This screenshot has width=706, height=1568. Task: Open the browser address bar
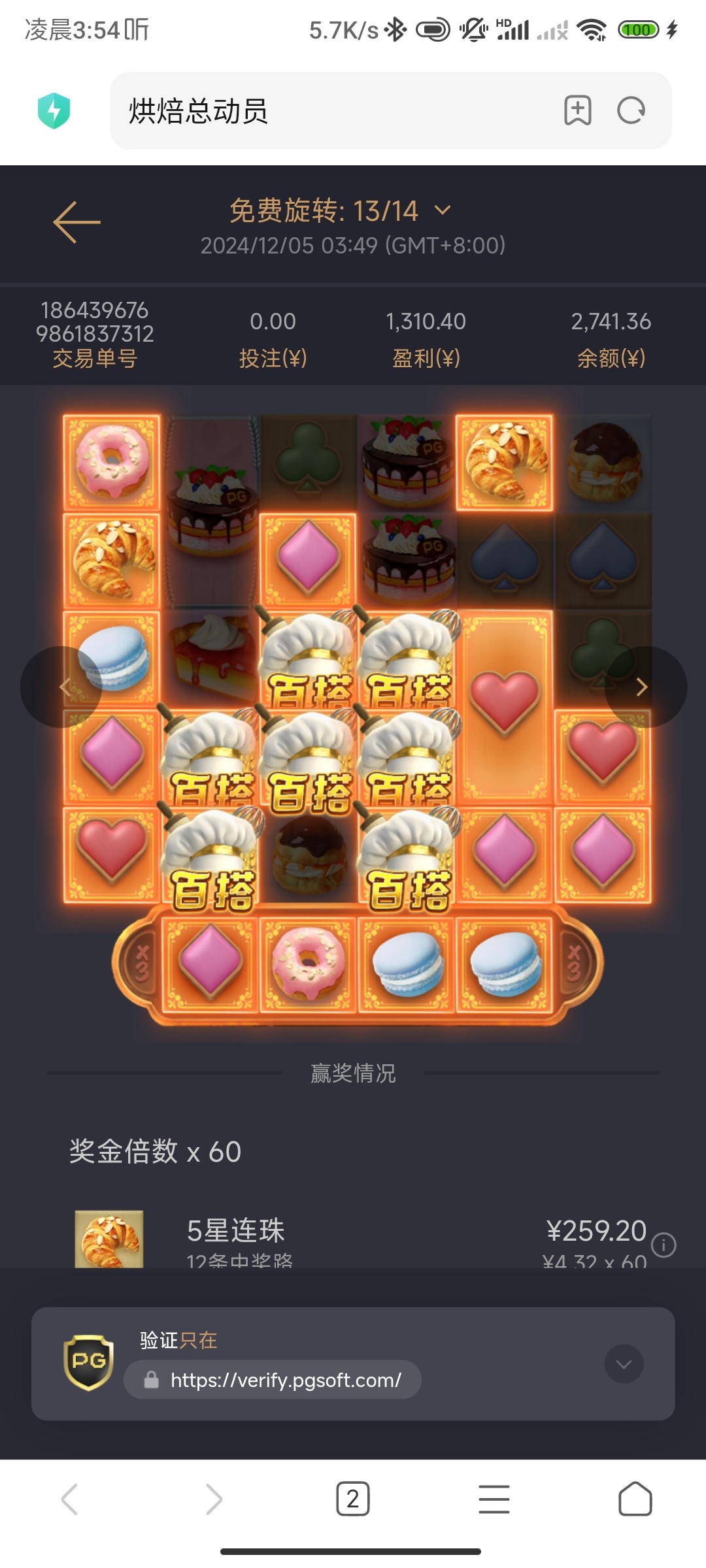click(x=327, y=111)
